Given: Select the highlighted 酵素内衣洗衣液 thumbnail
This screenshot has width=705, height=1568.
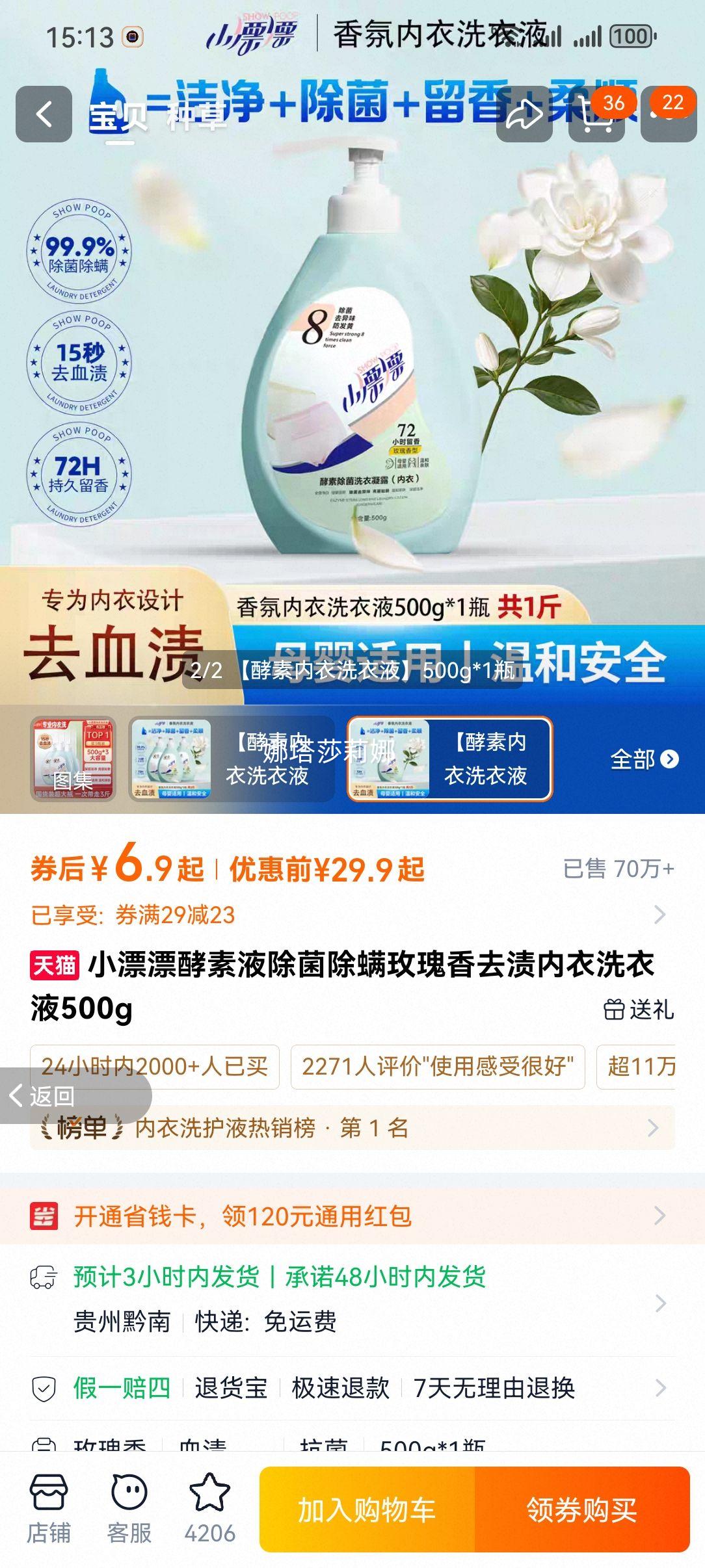Looking at the screenshot, I should [449, 761].
